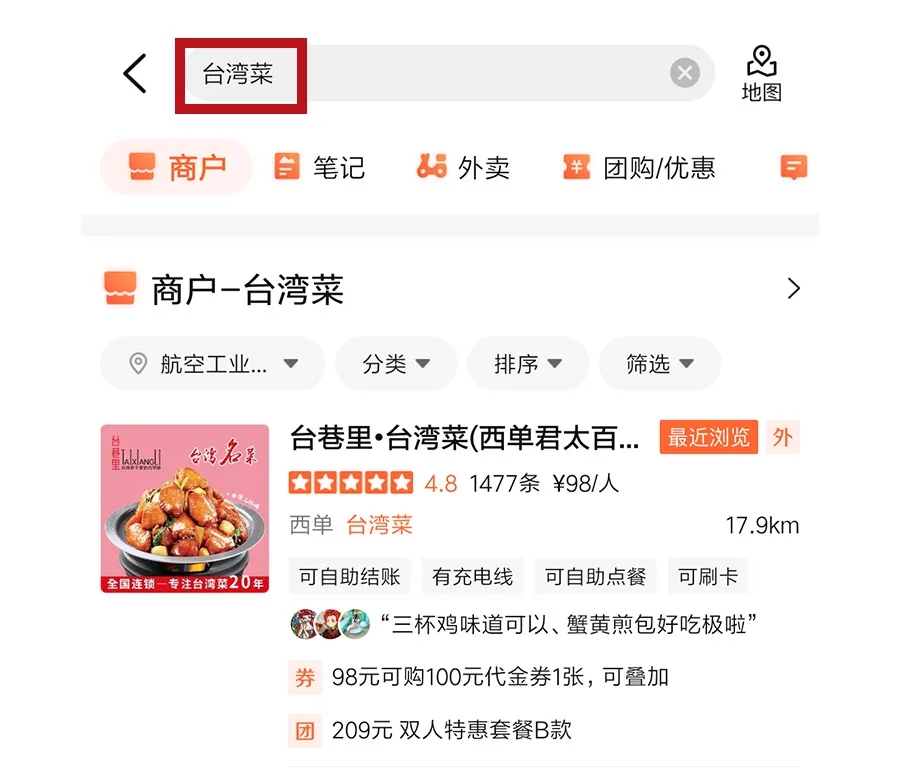Open the 209元 双人特惠套餐B款 group deal
900x775 pixels.
[x=451, y=730]
